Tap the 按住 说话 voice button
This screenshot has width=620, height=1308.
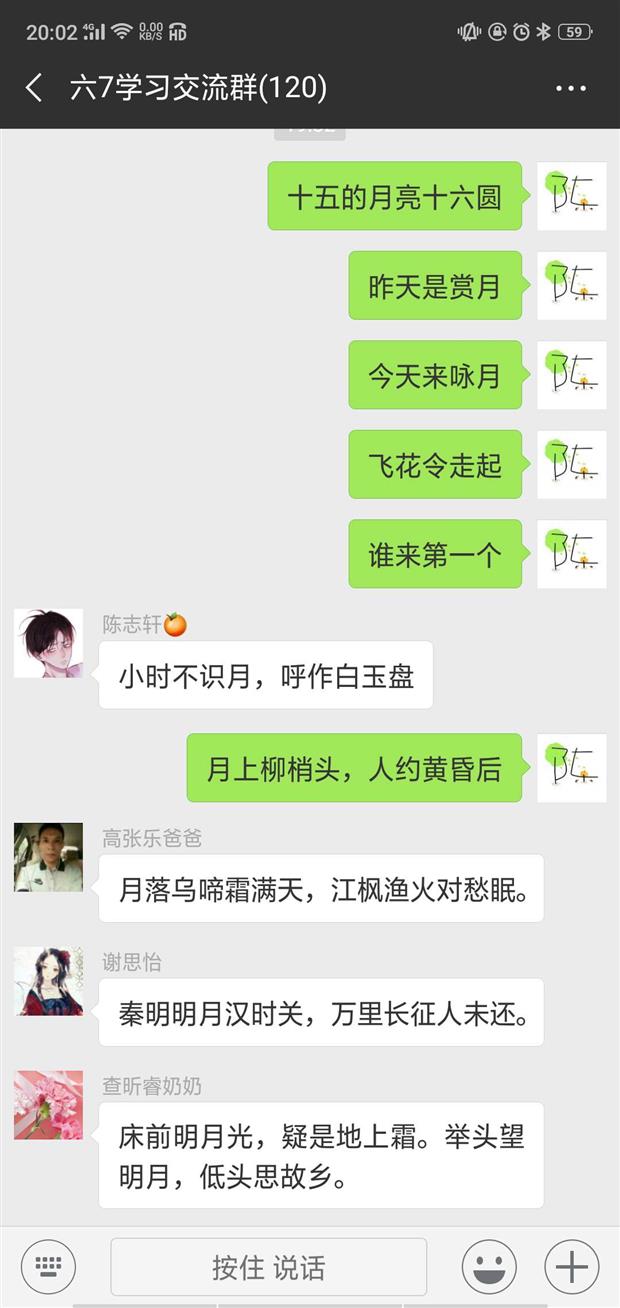(x=268, y=1267)
